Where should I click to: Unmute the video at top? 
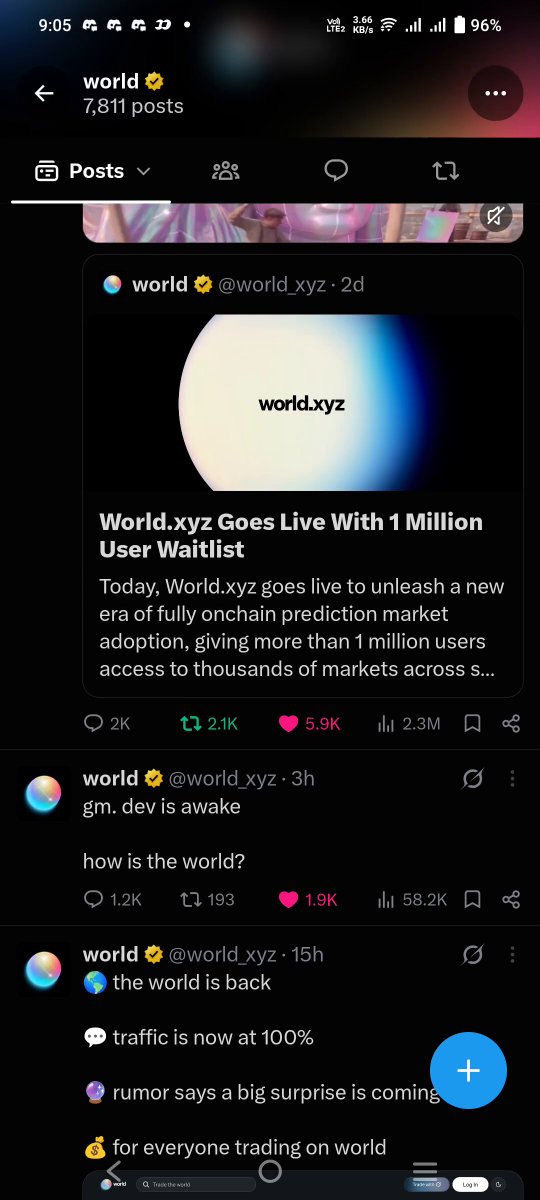495,215
